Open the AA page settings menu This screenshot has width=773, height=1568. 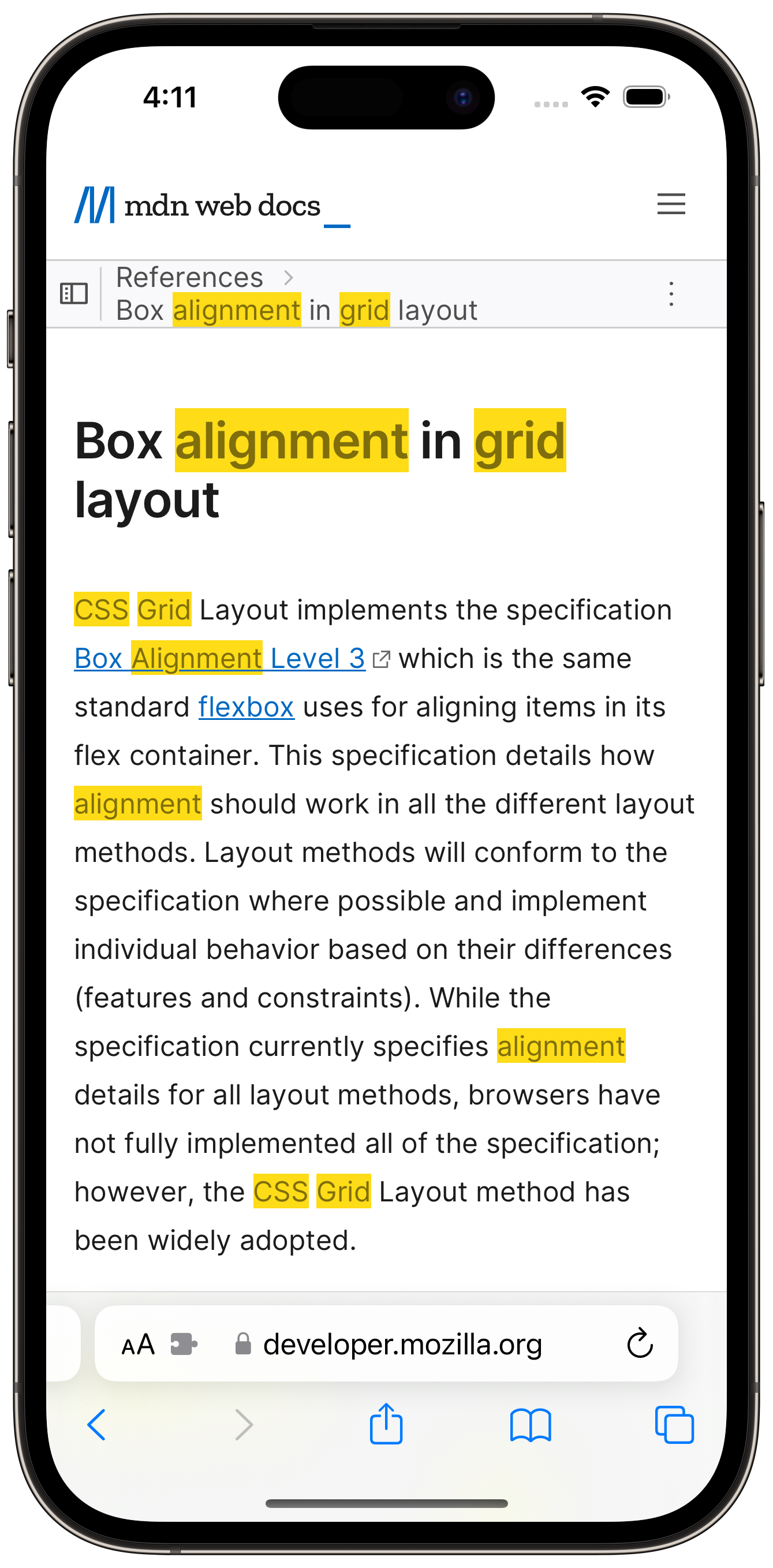pos(138,1344)
